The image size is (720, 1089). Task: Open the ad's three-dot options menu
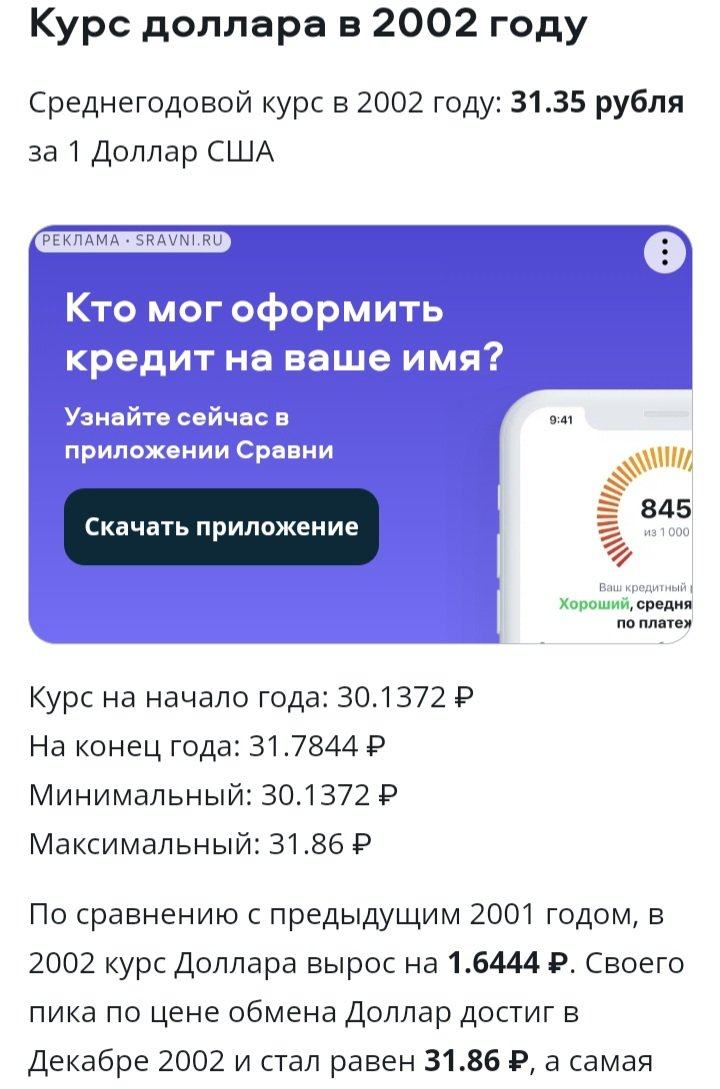tap(664, 252)
